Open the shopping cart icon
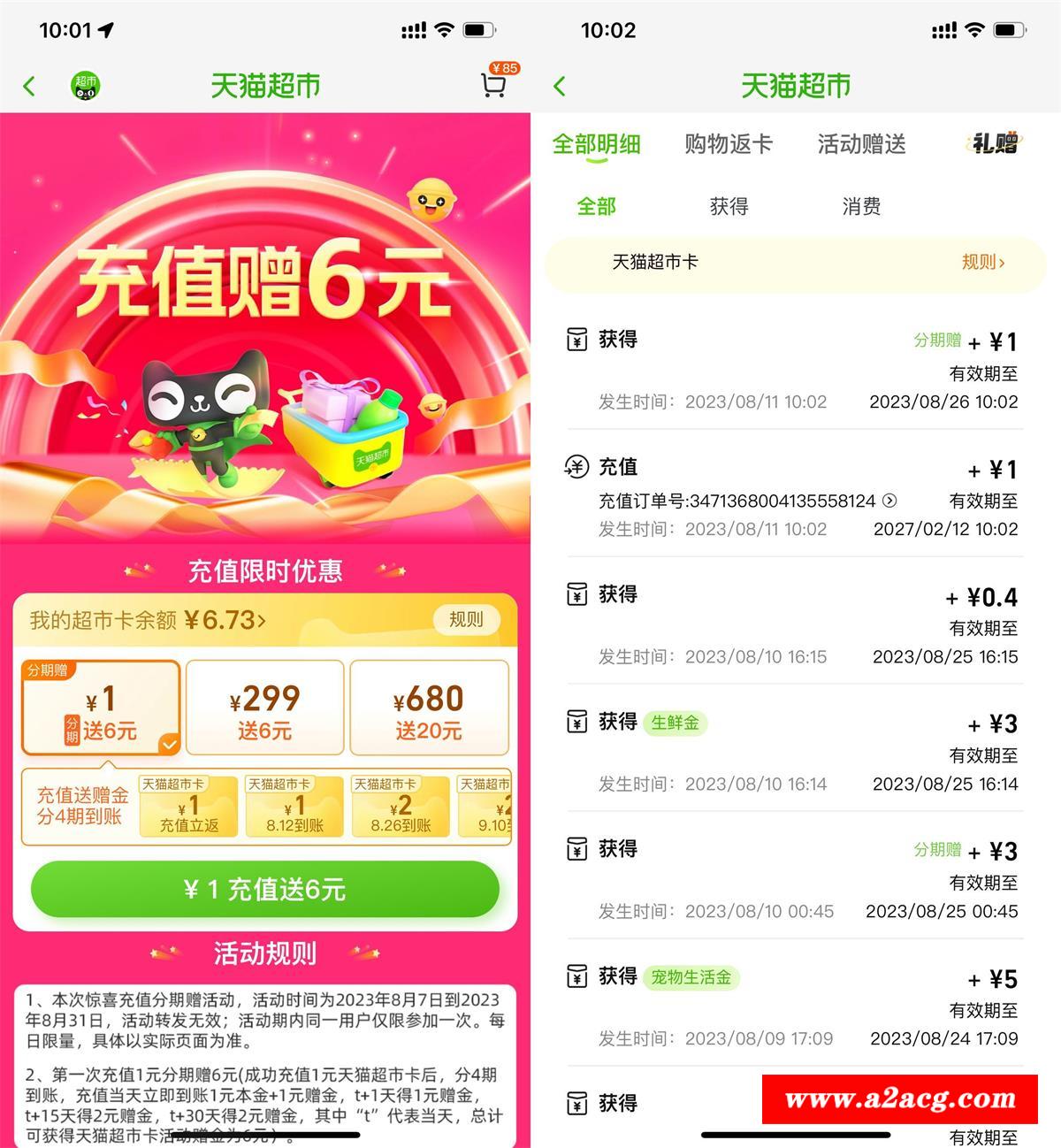This screenshot has height=1148, width=1061. [493, 85]
